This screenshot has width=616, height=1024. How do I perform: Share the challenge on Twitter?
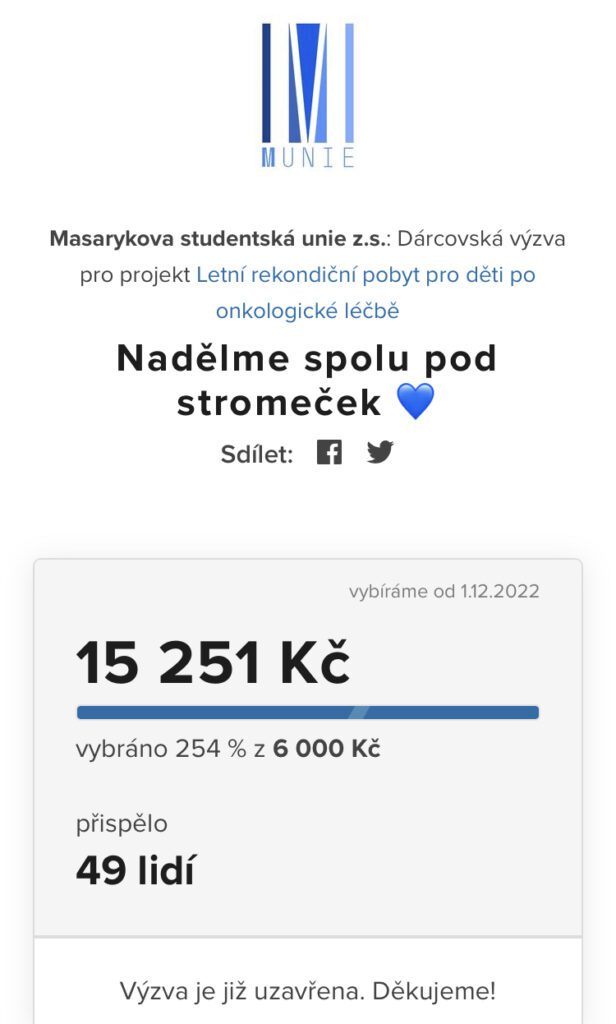[x=380, y=452]
